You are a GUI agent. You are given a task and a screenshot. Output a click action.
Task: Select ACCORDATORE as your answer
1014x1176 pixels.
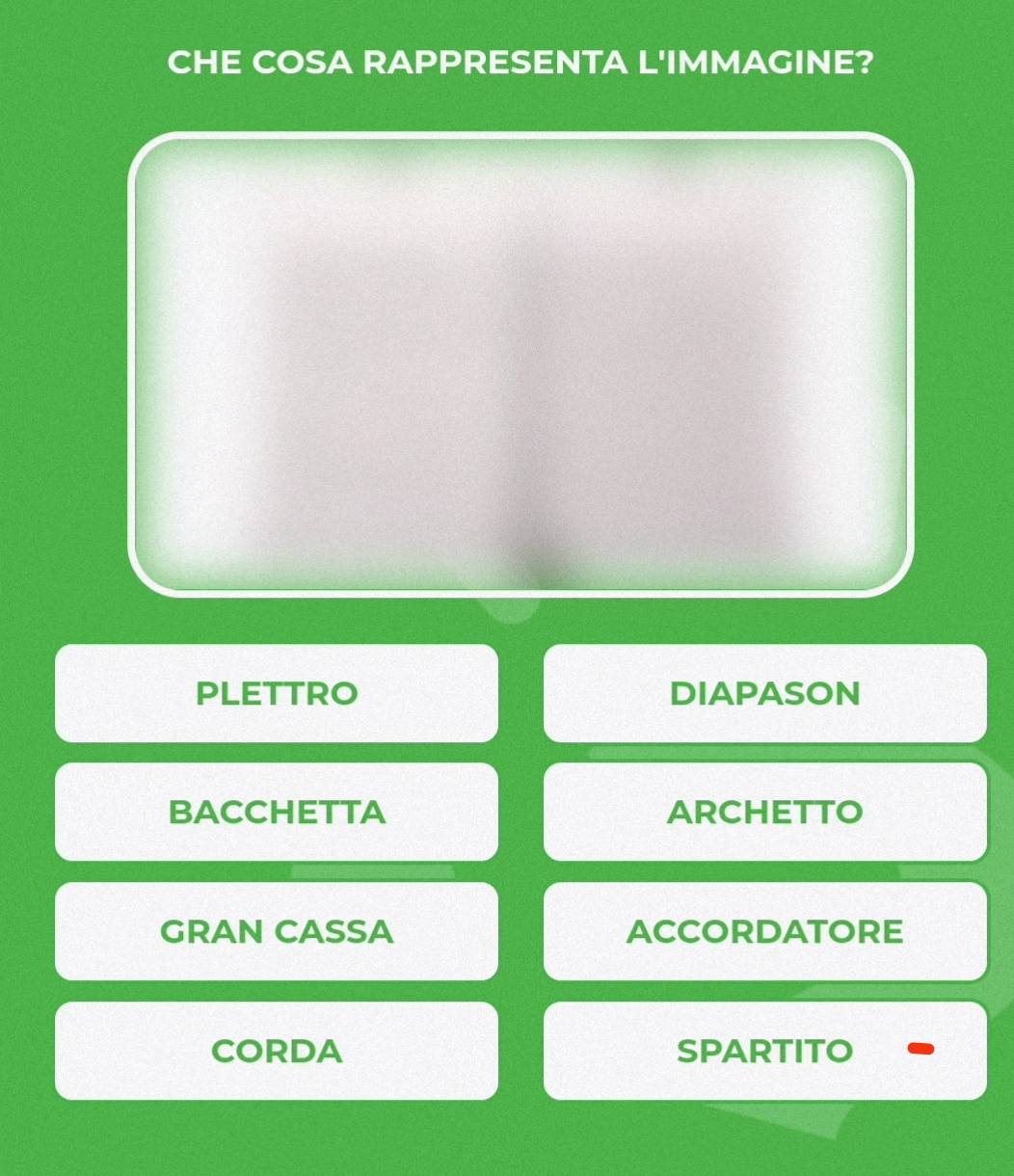(x=764, y=931)
